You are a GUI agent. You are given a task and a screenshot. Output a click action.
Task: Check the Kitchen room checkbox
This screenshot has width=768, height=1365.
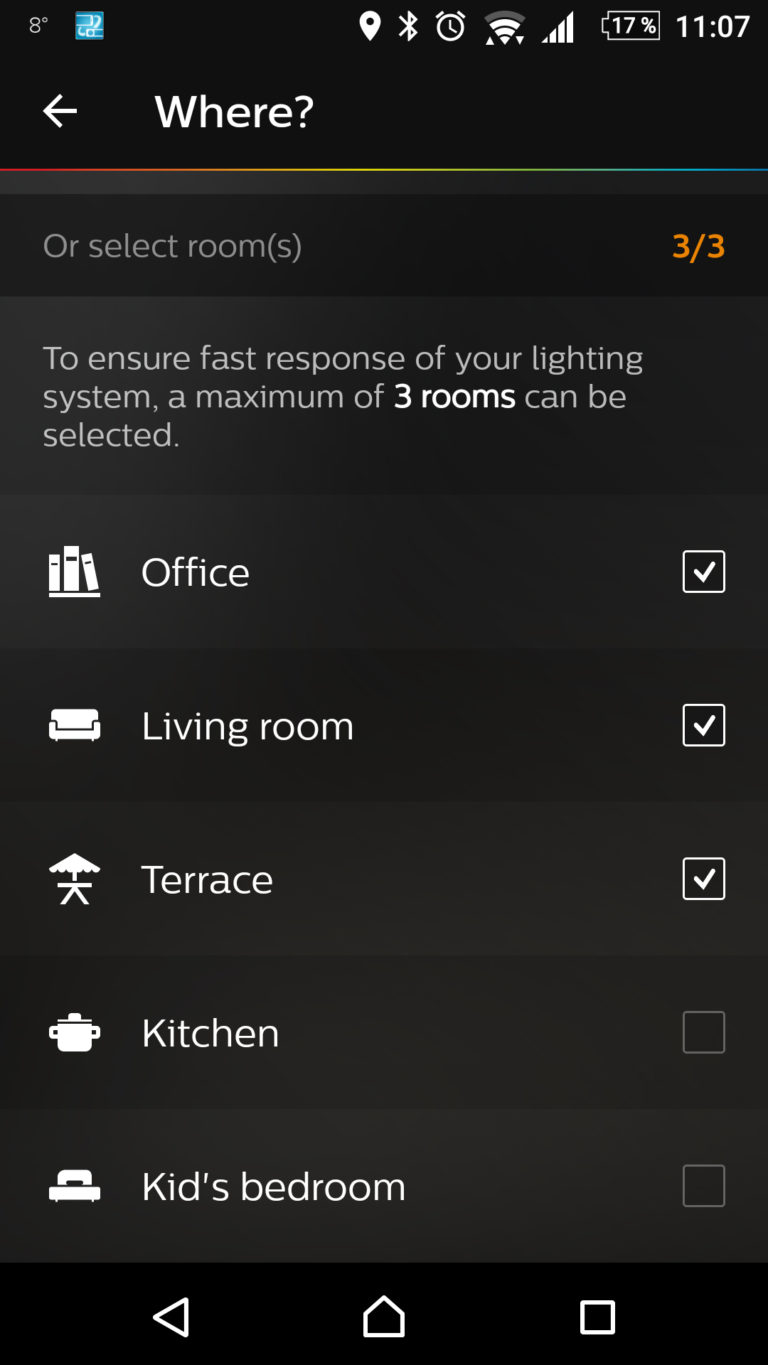point(704,1032)
